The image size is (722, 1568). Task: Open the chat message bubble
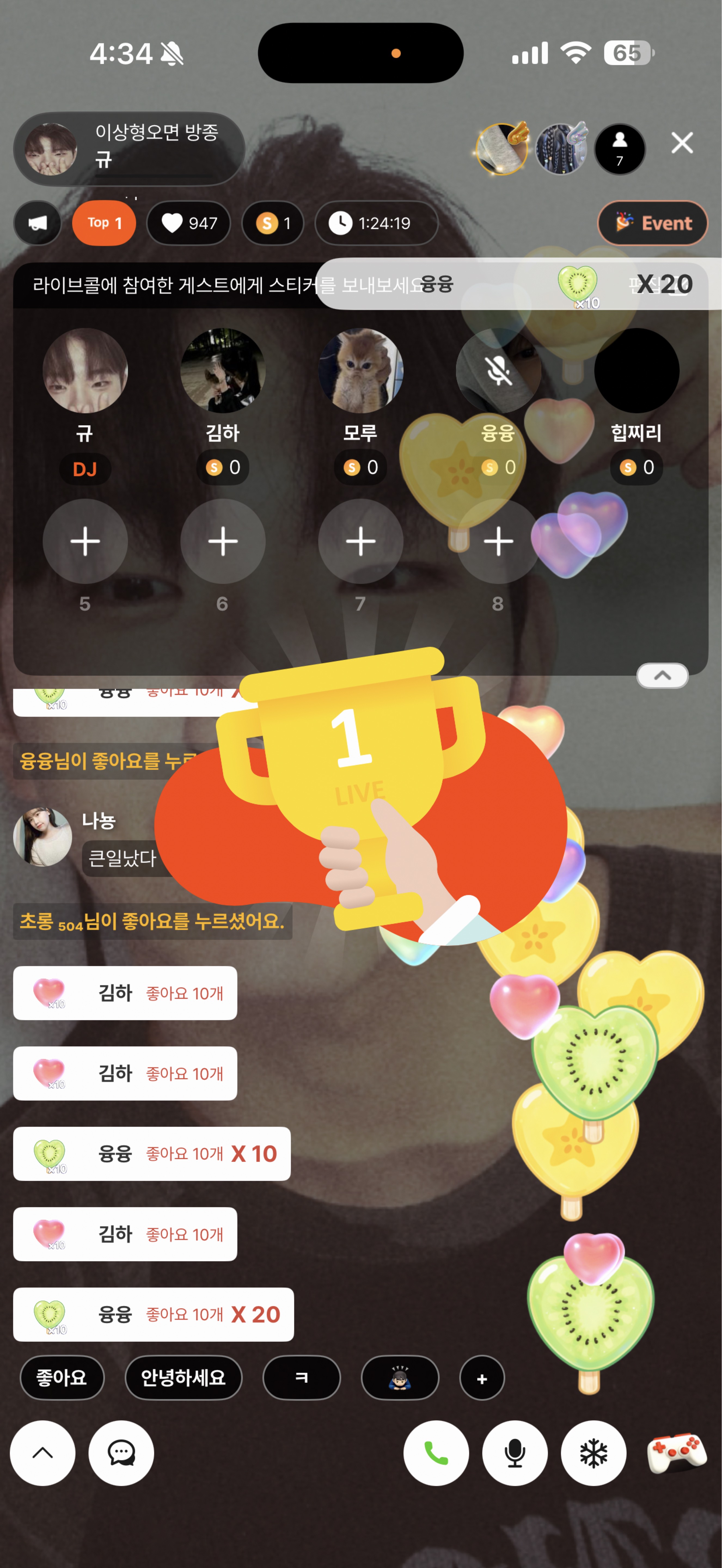click(121, 1453)
